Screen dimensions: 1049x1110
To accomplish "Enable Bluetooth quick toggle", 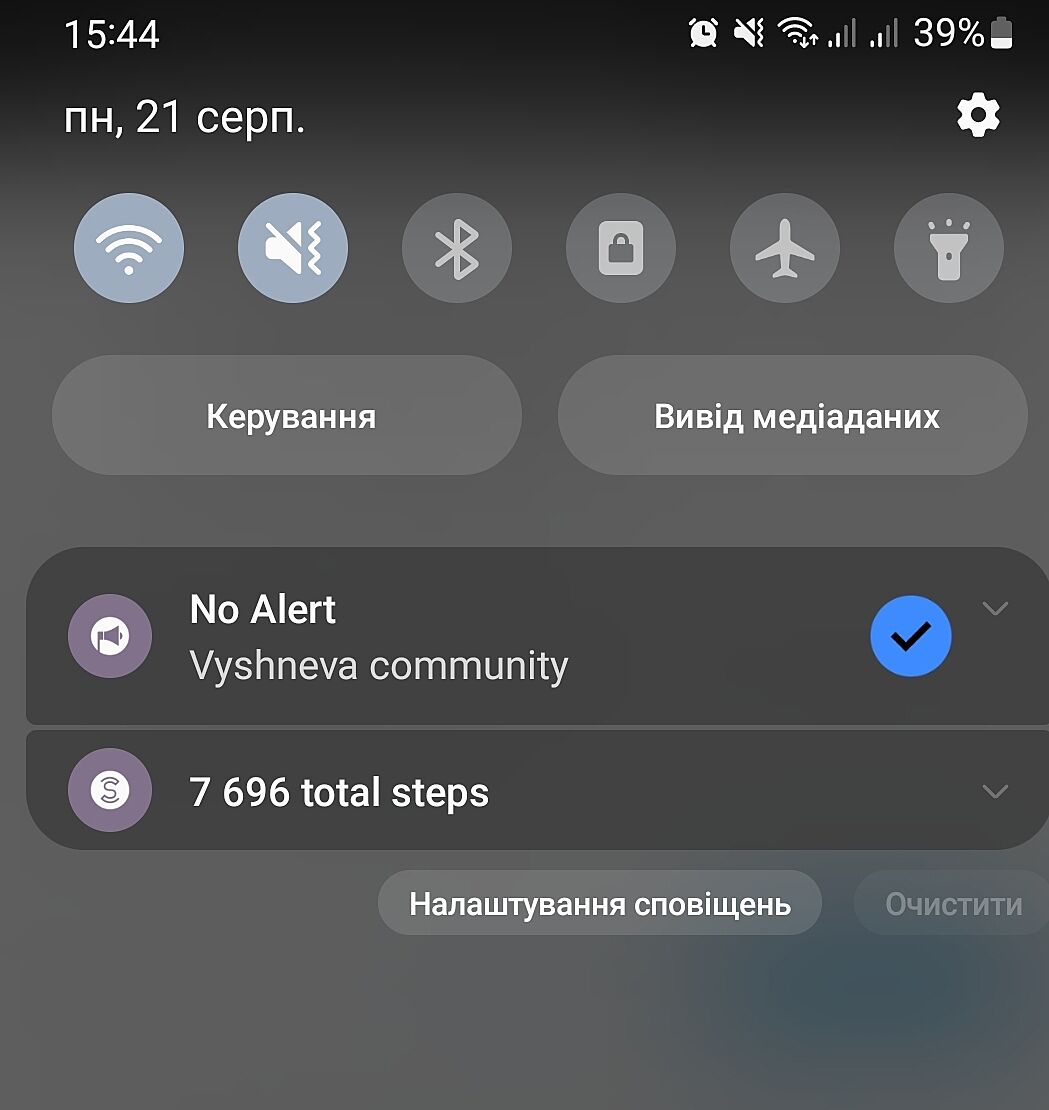I will click(457, 248).
